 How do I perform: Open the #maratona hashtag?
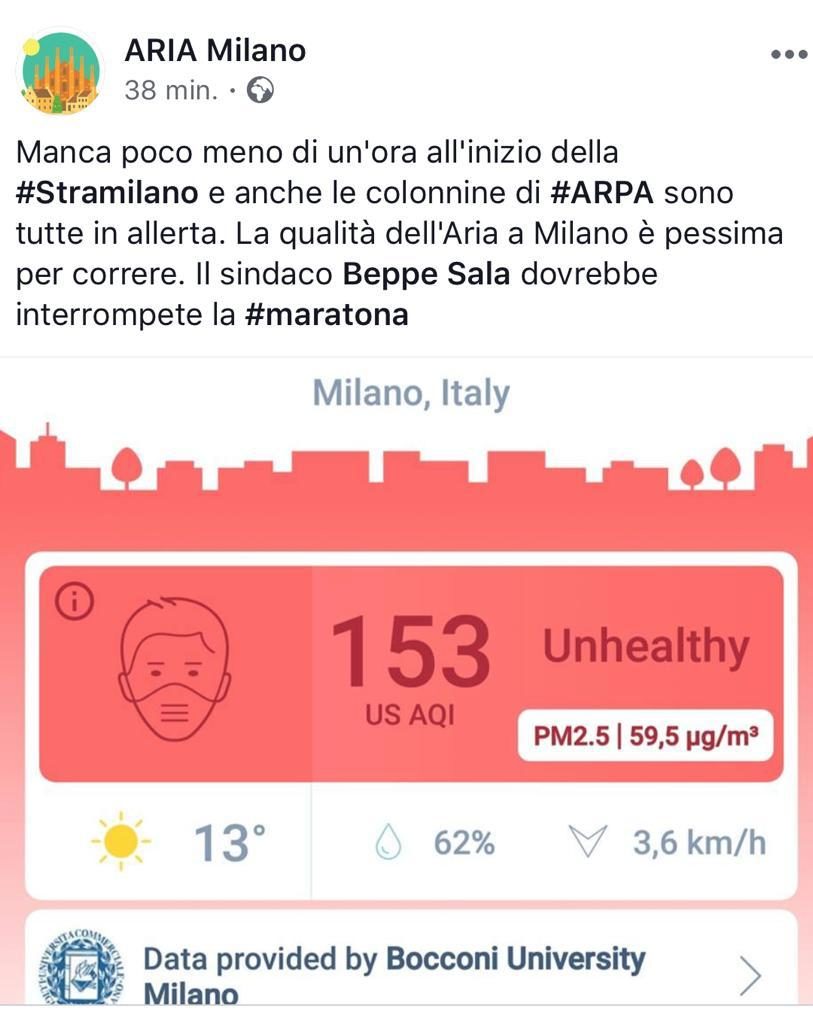tap(326, 315)
